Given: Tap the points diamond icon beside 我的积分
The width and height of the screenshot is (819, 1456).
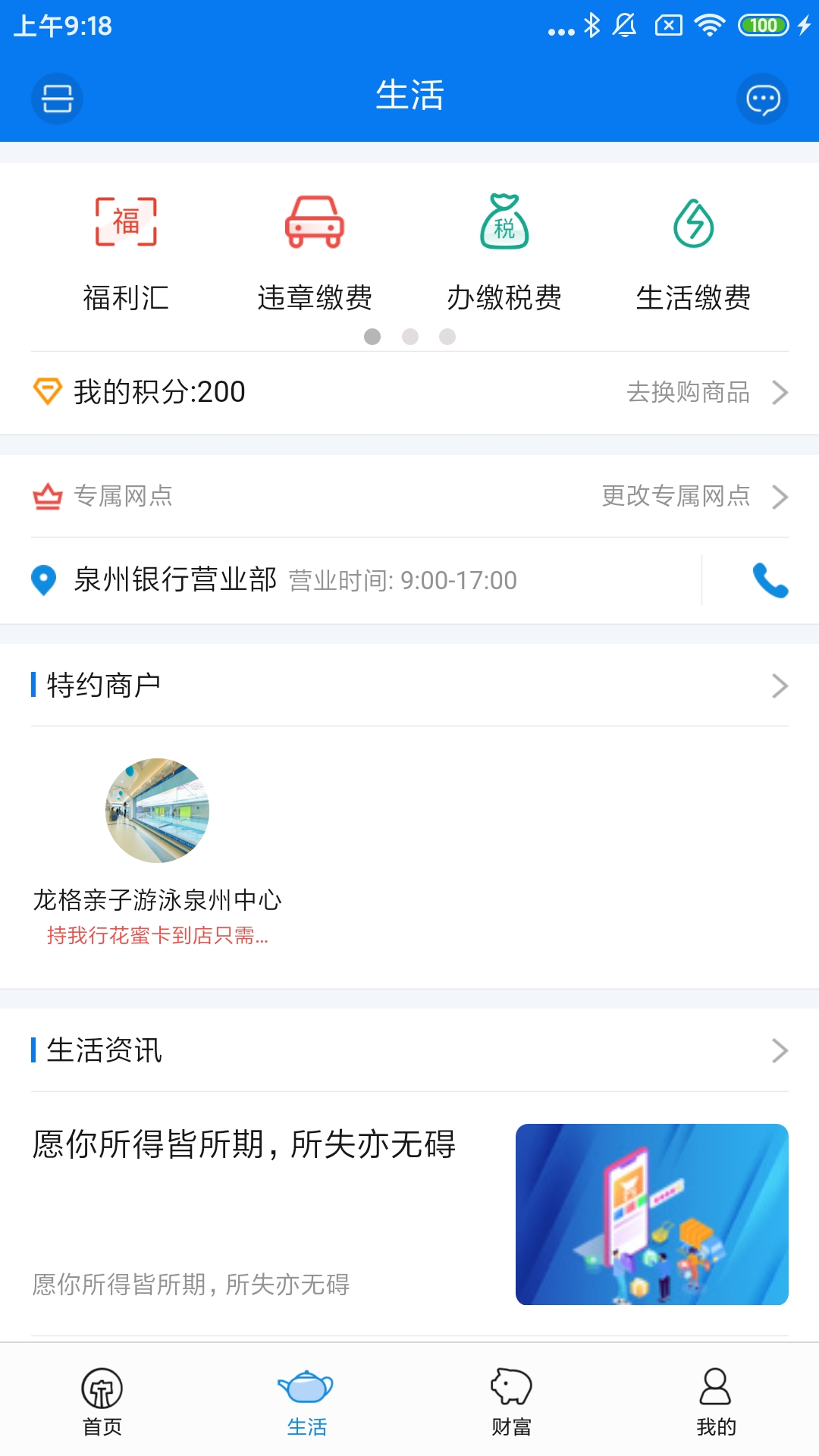Looking at the screenshot, I should (x=46, y=392).
